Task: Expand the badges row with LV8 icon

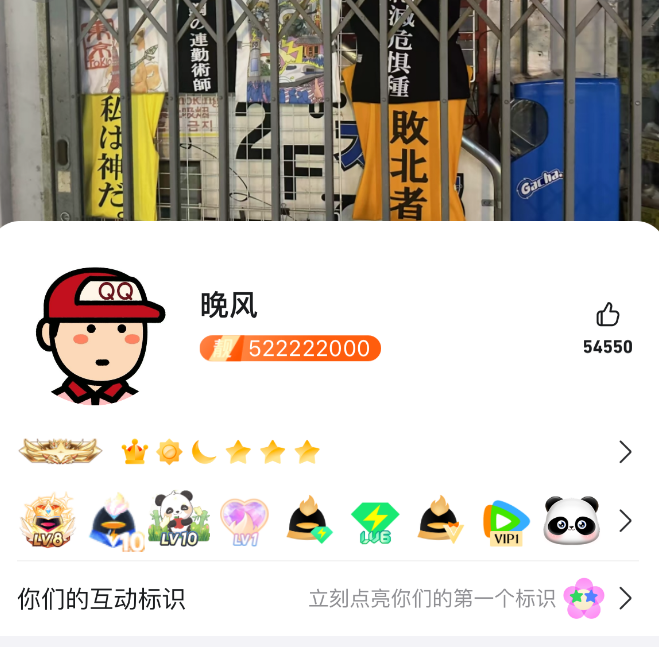Action: tap(625, 521)
